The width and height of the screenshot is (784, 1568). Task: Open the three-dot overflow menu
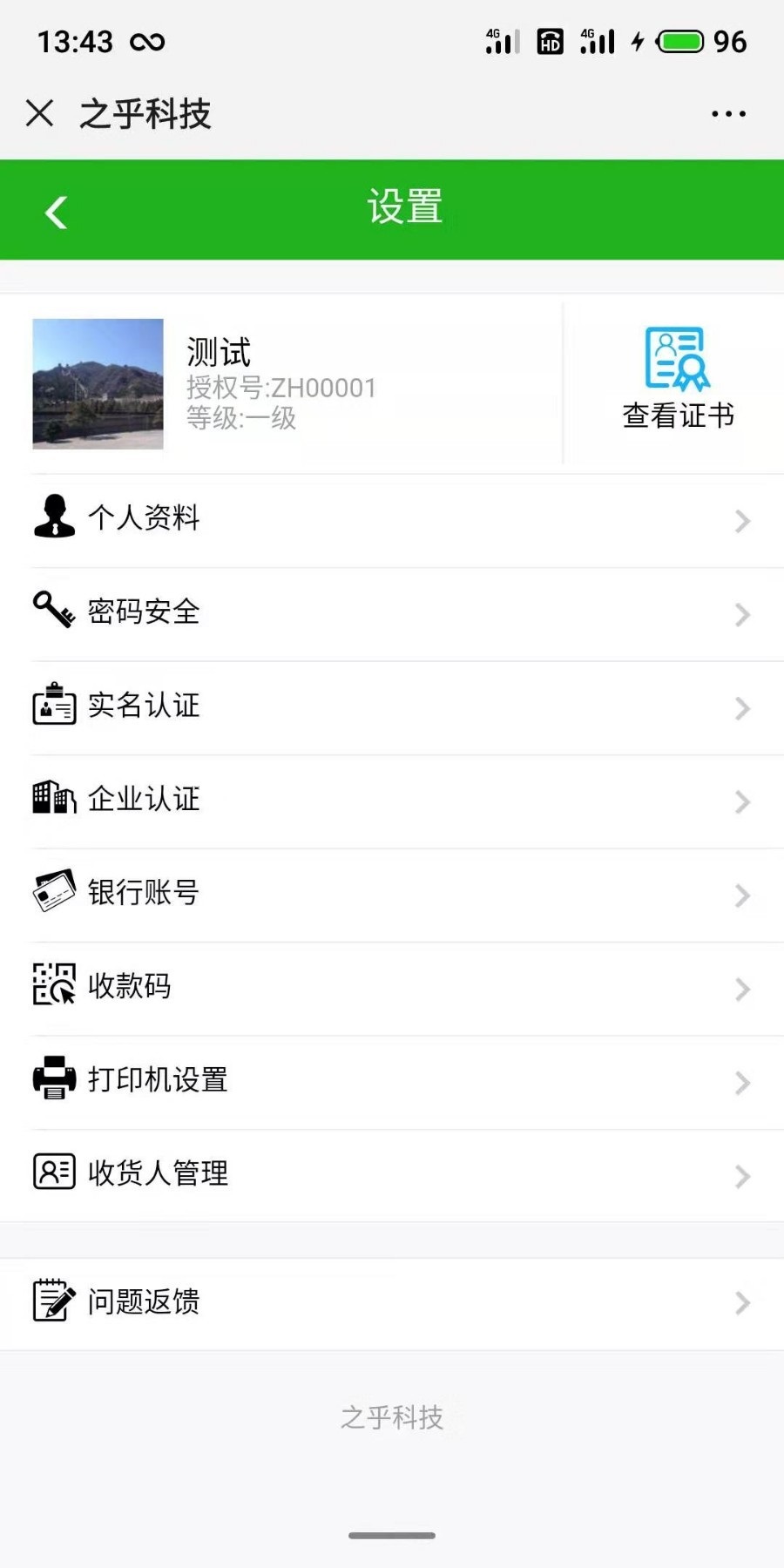pyautogui.click(x=728, y=113)
